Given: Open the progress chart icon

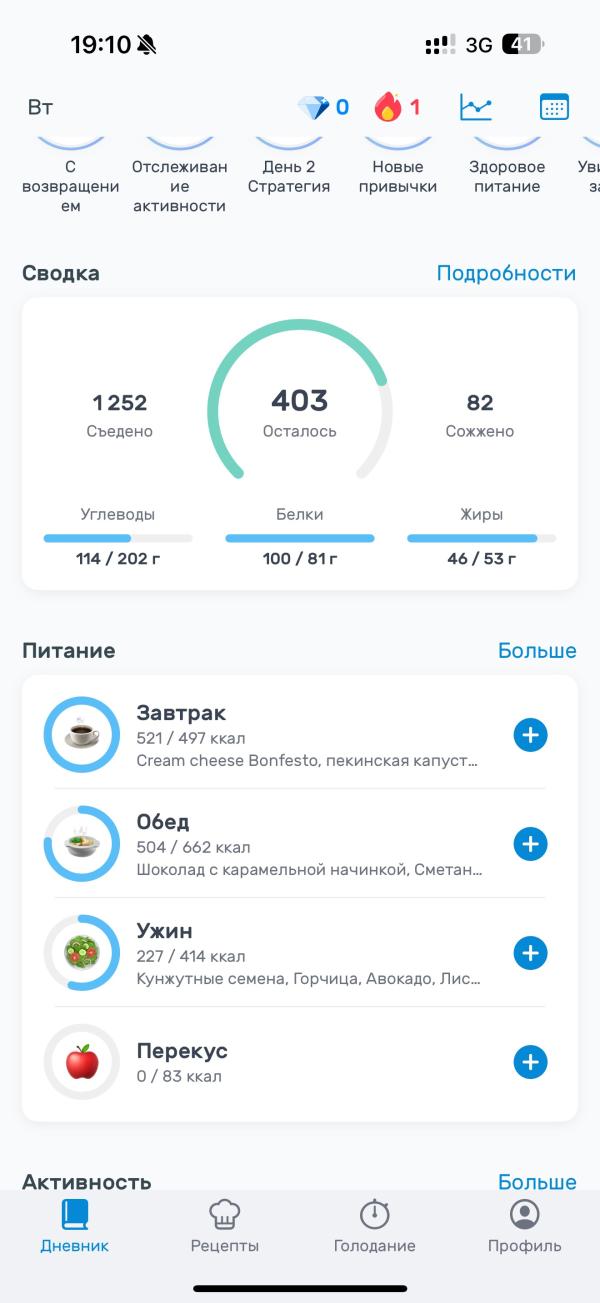Looking at the screenshot, I should [x=476, y=107].
